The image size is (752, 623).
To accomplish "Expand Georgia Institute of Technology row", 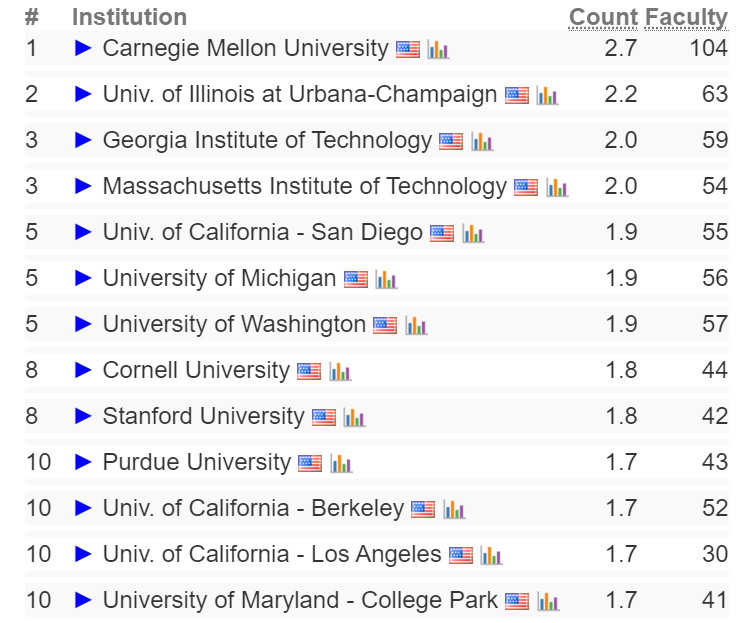I will pos(83,140).
